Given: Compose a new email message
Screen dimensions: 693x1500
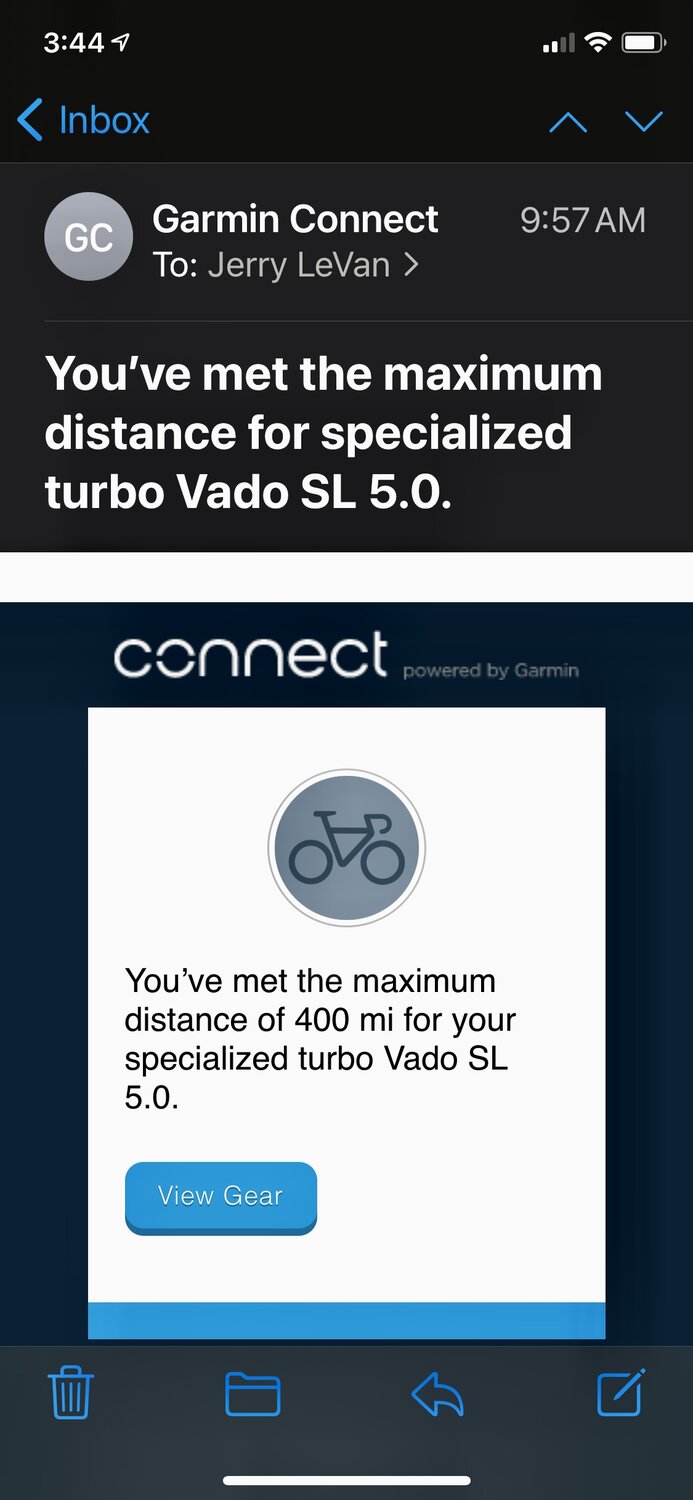Looking at the screenshot, I should pos(620,1392).
